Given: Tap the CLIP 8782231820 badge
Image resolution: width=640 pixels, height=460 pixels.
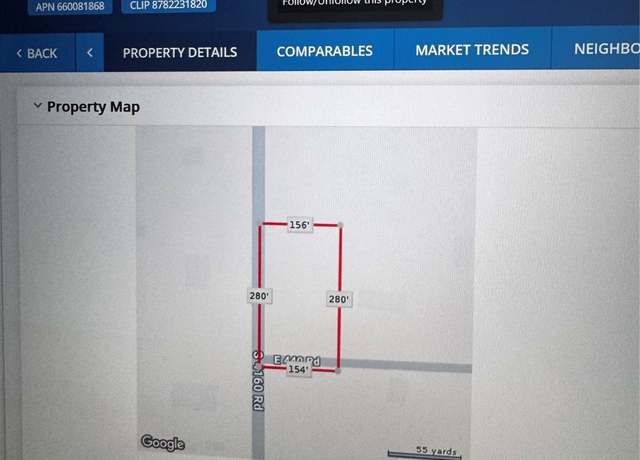Looking at the screenshot, I should click(x=168, y=5).
